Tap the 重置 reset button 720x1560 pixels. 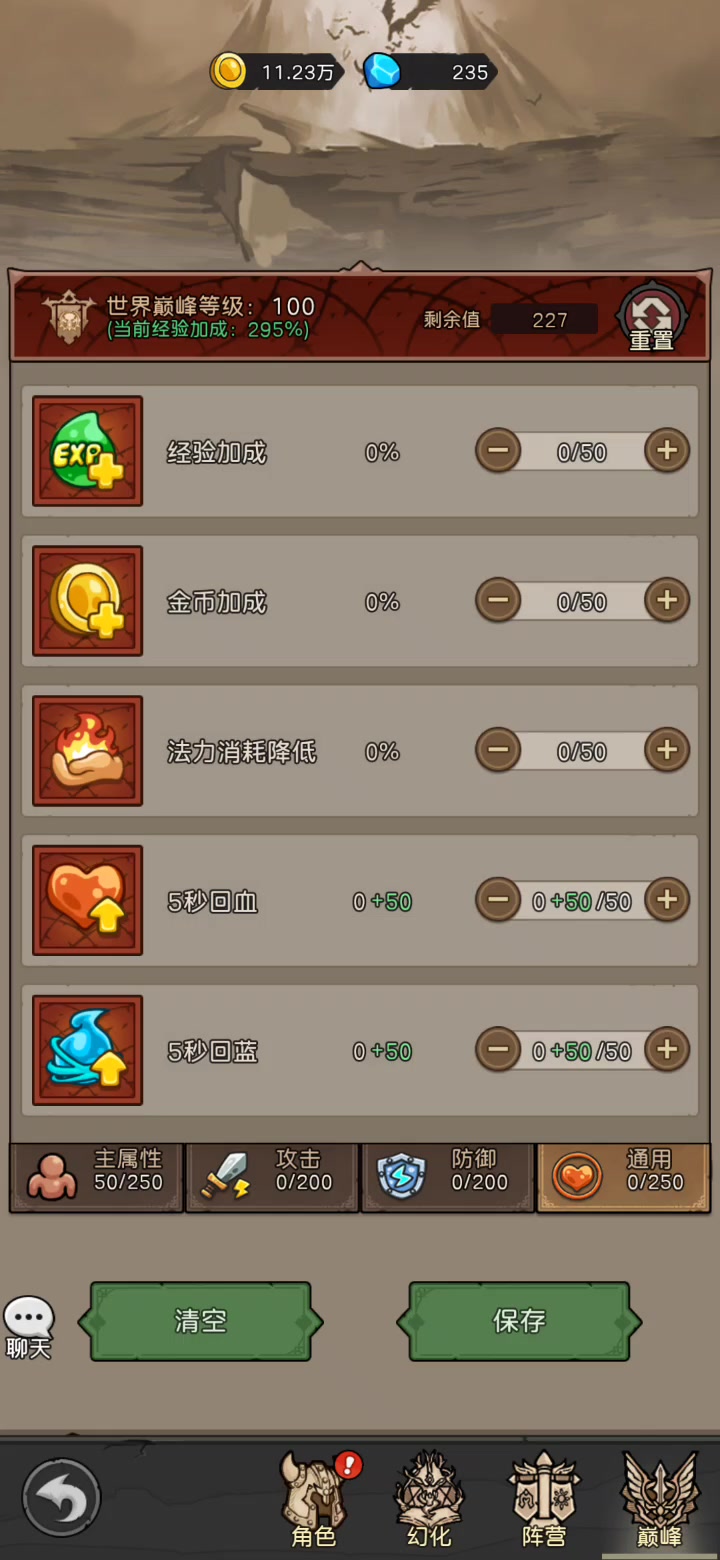pos(652,319)
